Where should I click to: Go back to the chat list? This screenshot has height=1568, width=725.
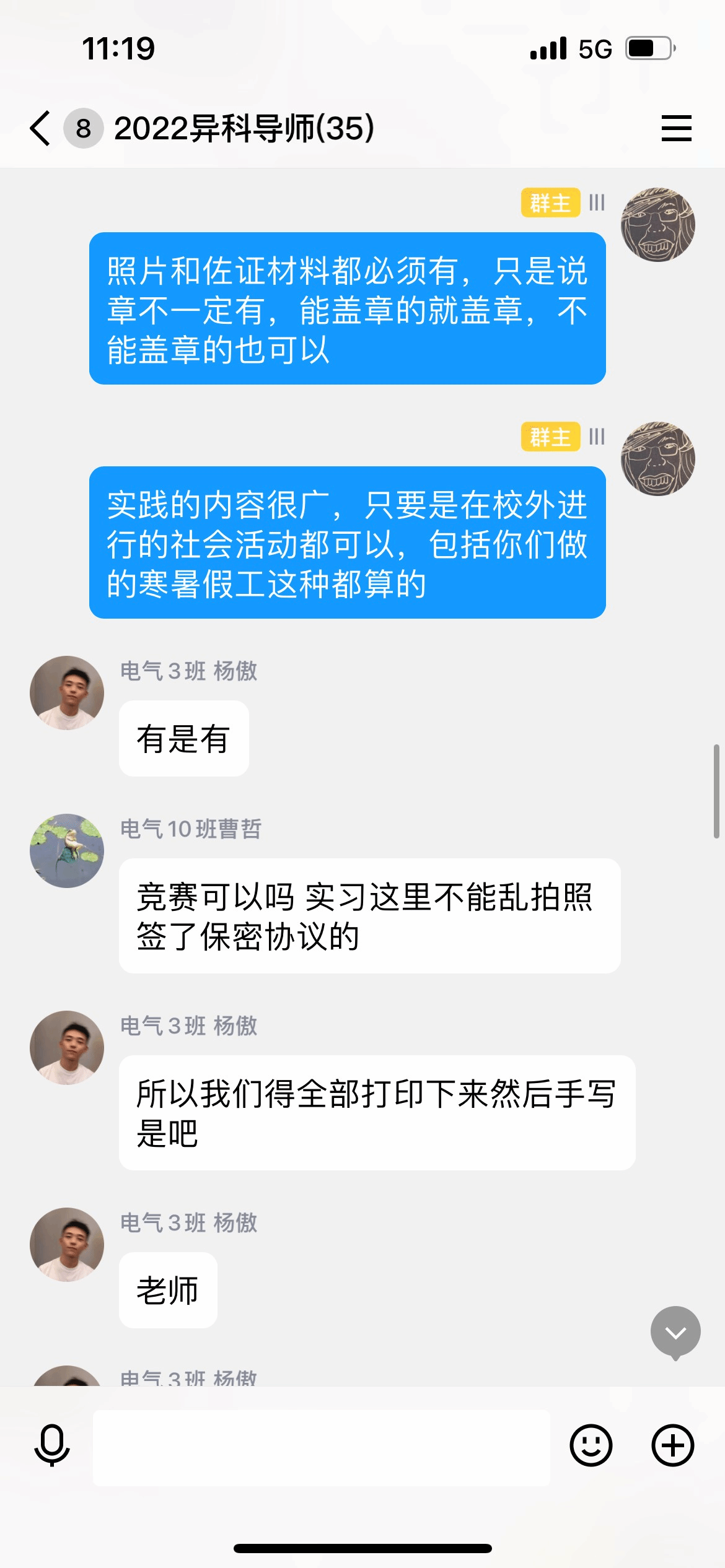point(41,129)
